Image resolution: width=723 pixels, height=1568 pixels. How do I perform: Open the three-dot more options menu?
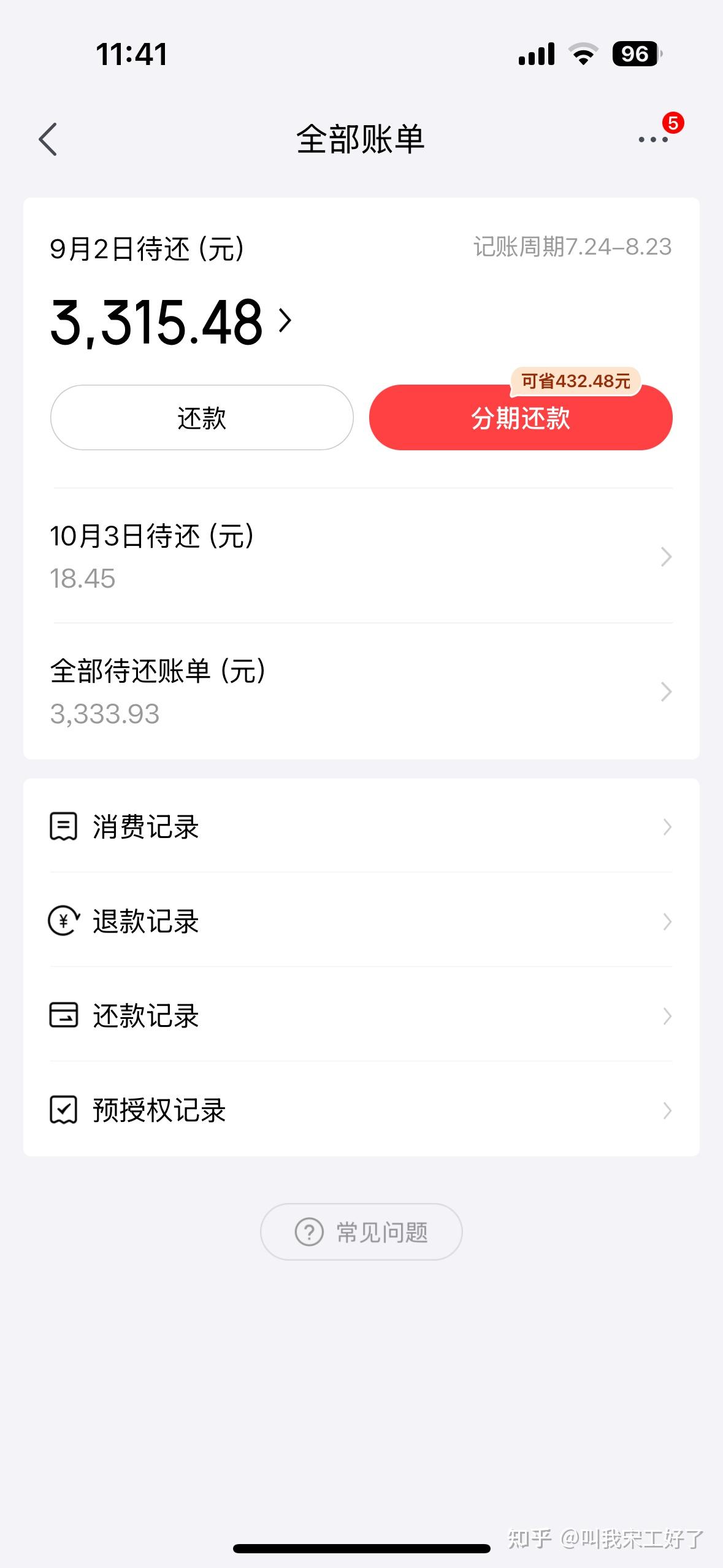coord(652,139)
